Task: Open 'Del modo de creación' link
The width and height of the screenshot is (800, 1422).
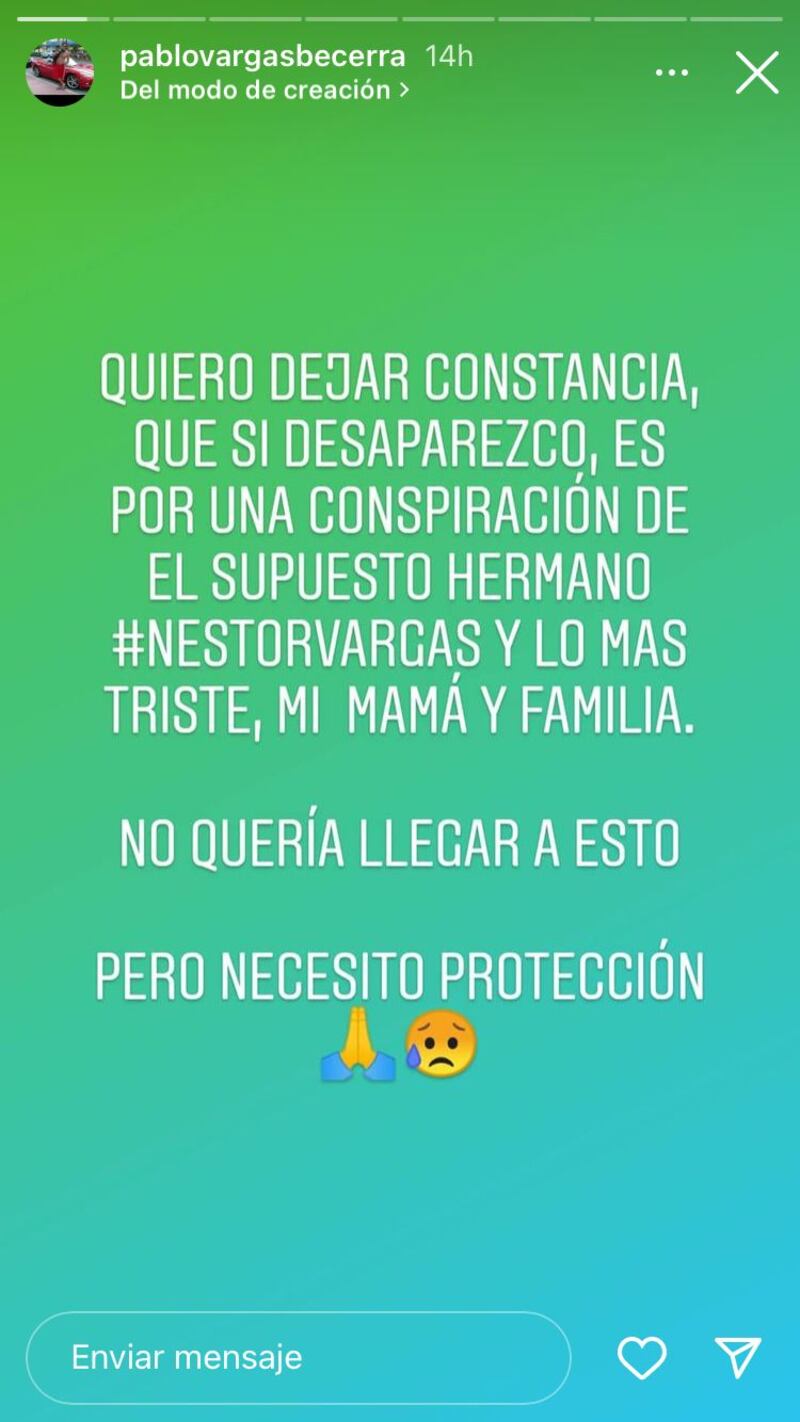Action: (264, 90)
